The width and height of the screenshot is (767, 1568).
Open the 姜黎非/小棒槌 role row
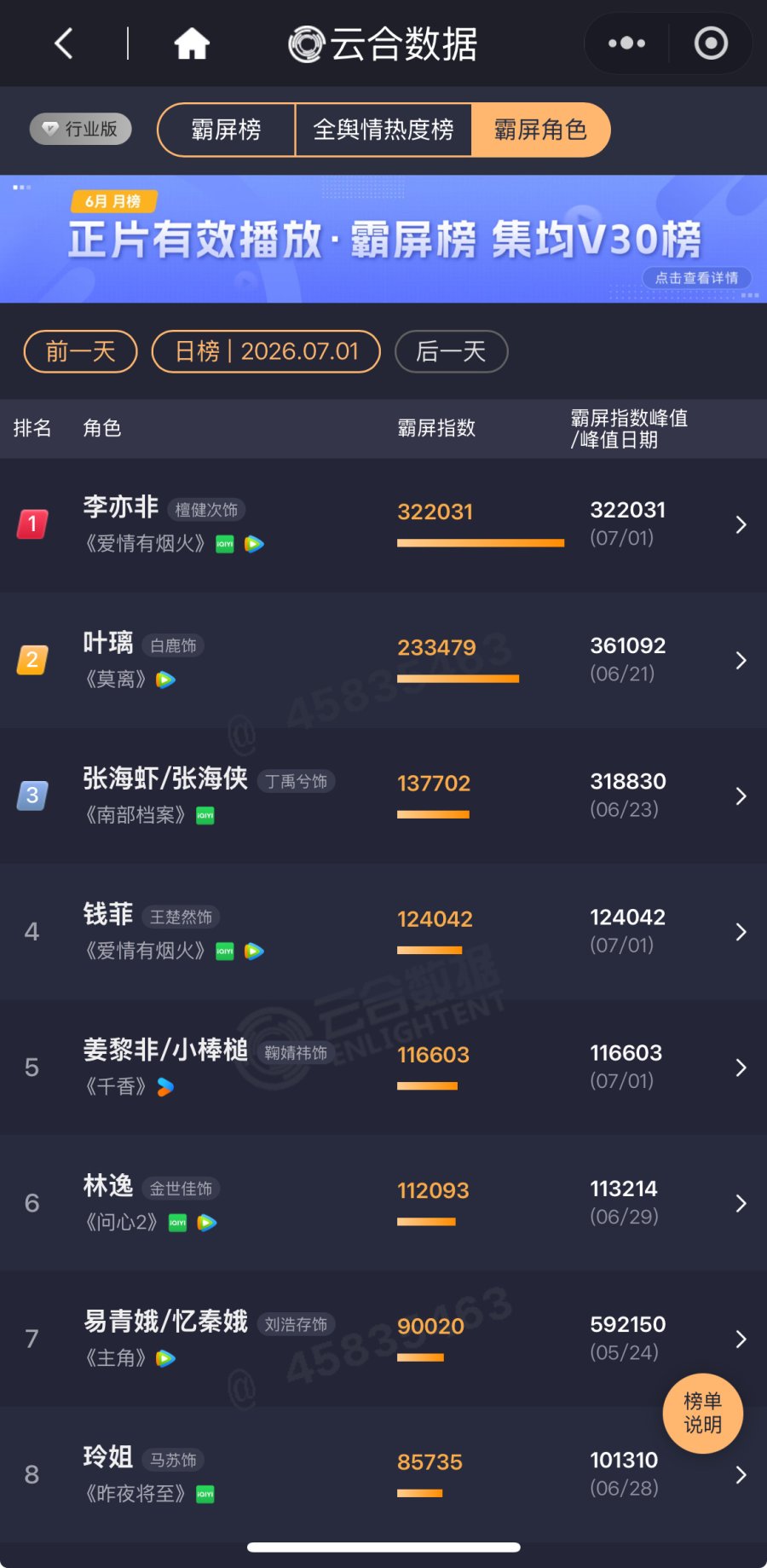pyautogui.click(x=383, y=1067)
